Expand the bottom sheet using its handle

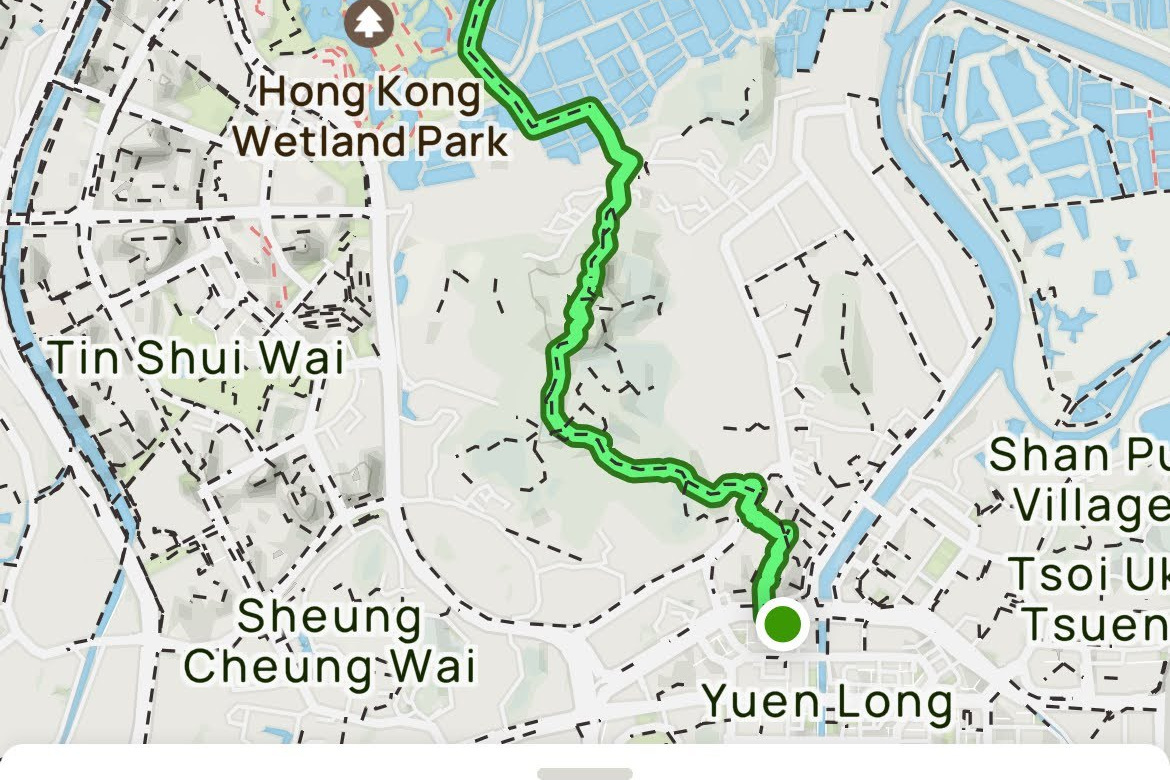pyautogui.click(x=585, y=773)
